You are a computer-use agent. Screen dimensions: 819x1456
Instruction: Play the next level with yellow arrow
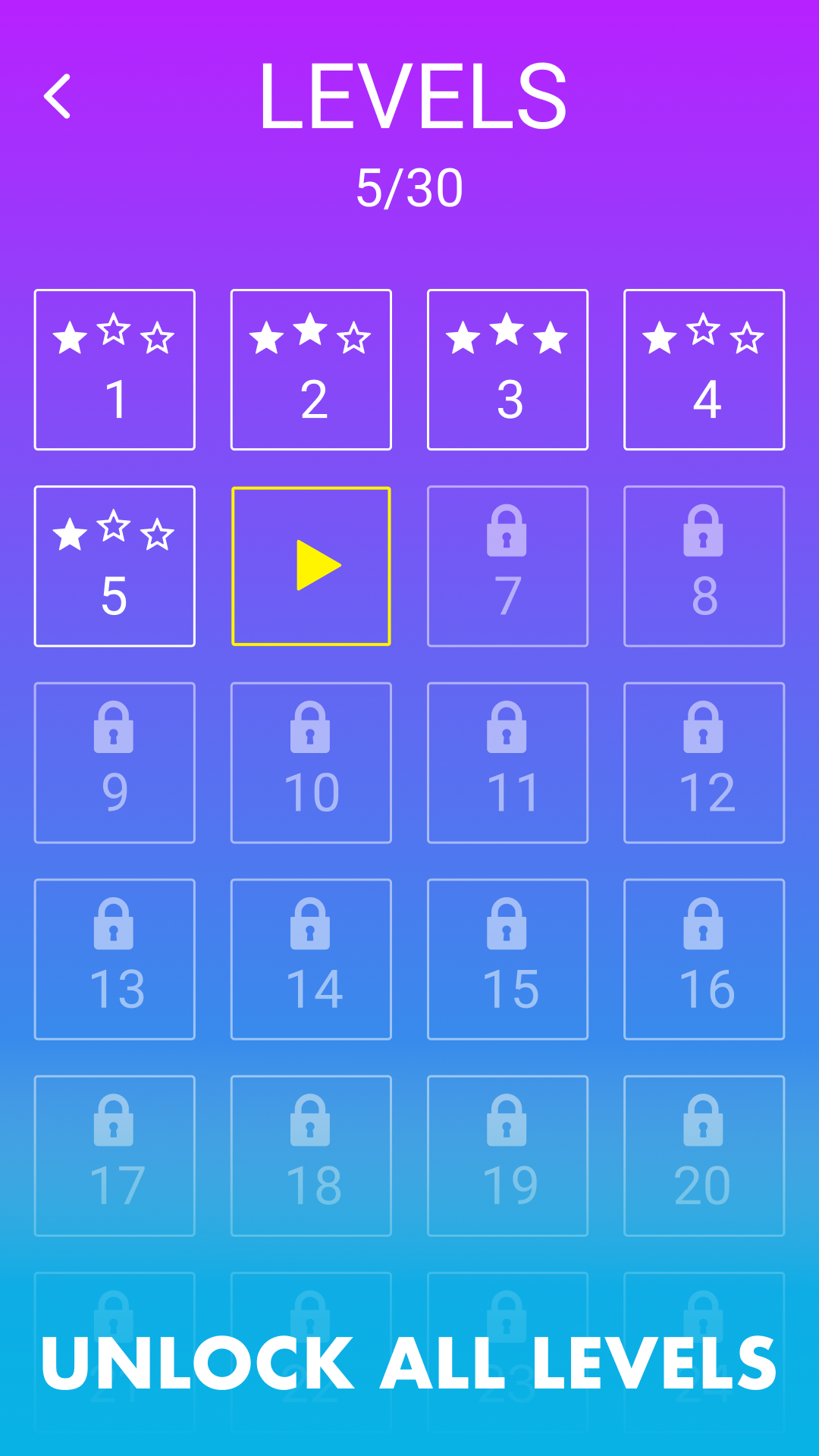point(311,566)
